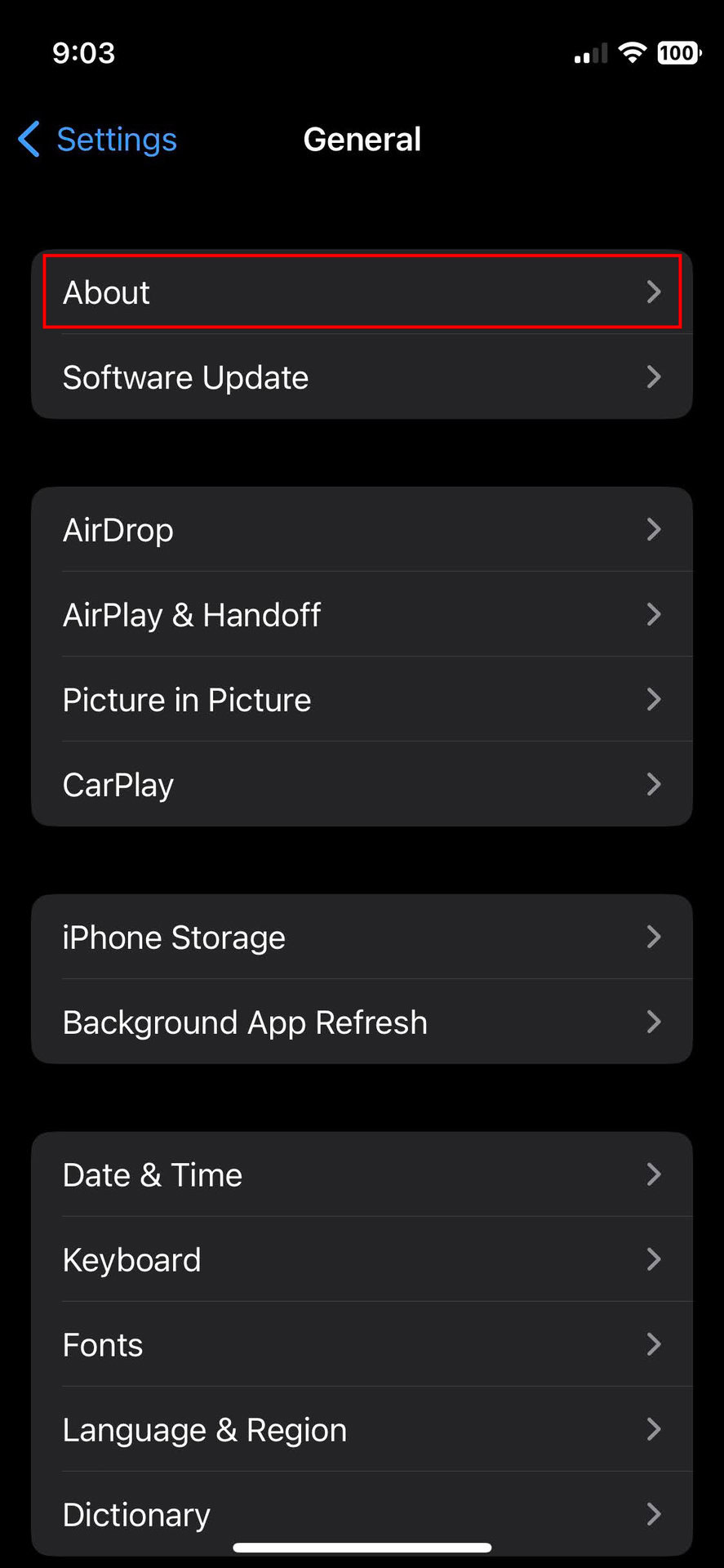
Task: Open Software Update
Action: [361, 377]
